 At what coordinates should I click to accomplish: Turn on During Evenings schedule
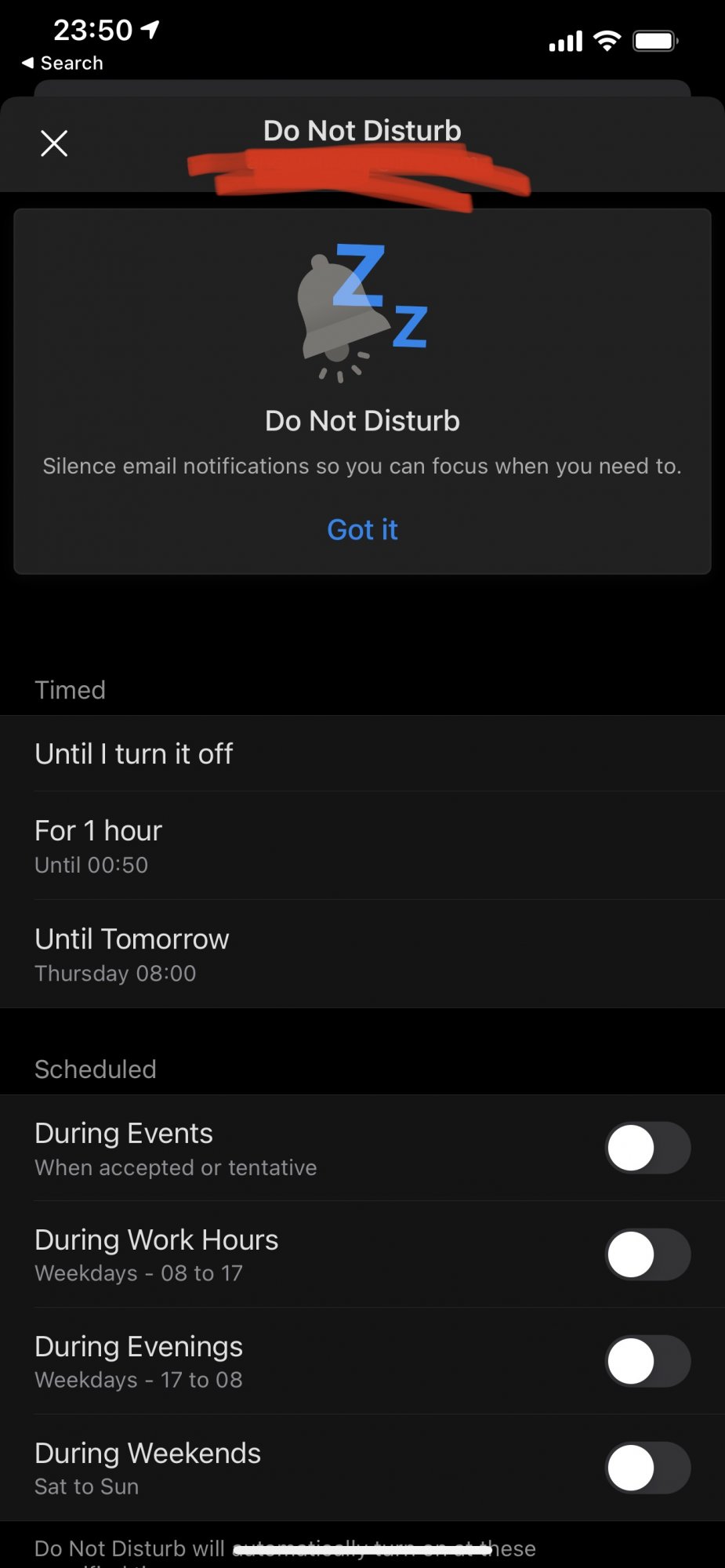(x=647, y=1361)
